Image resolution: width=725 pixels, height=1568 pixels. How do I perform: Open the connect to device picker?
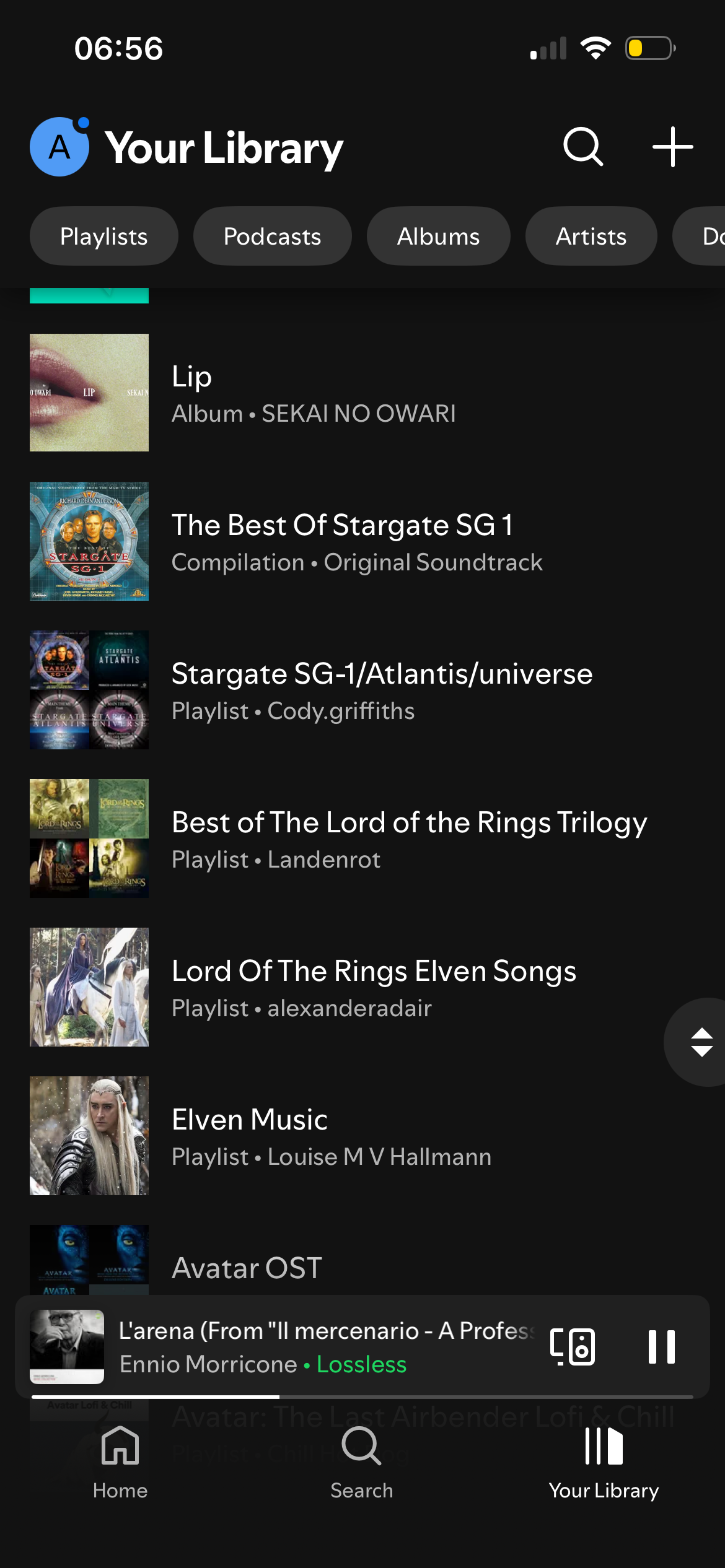click(x=573, y=1347)
